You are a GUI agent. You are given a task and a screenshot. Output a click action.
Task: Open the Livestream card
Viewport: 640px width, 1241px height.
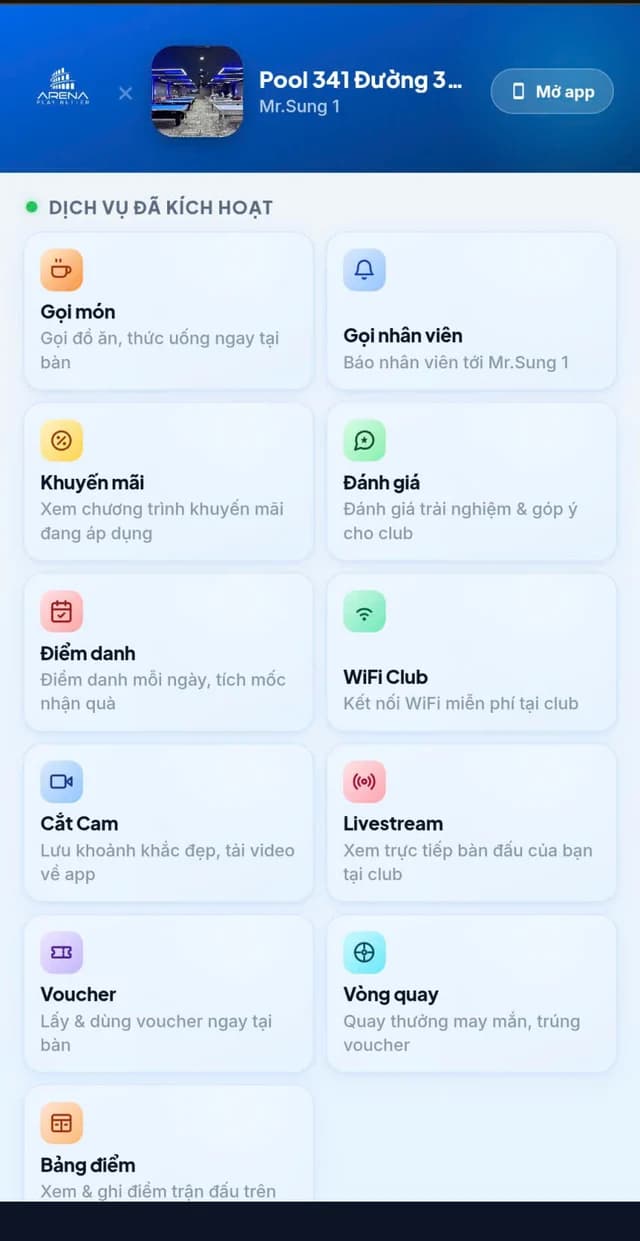[471, 823]
